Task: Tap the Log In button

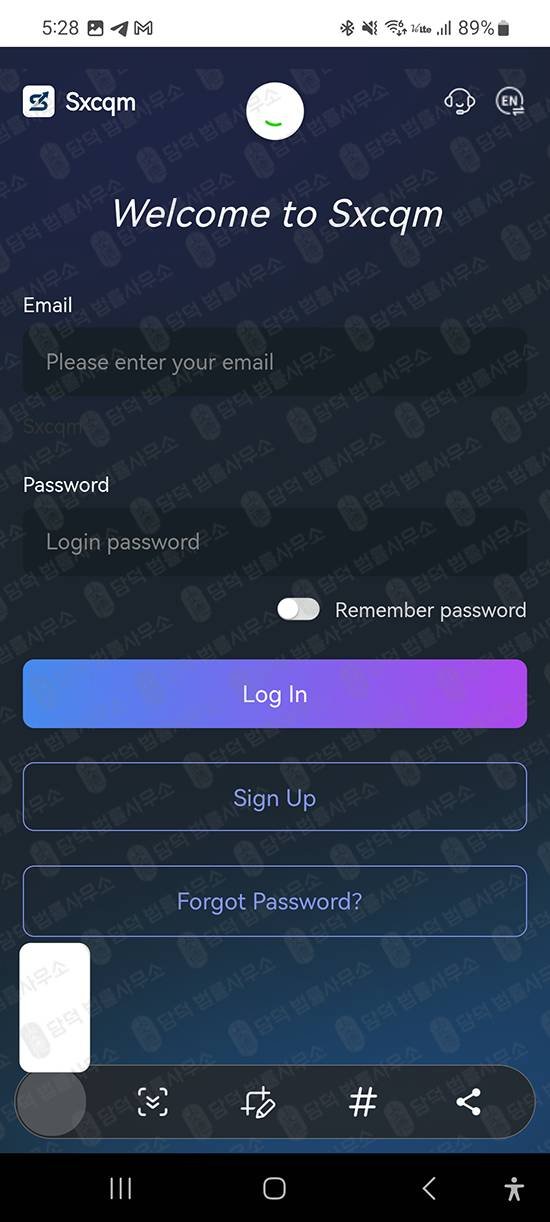Action: tap(275, 694)
